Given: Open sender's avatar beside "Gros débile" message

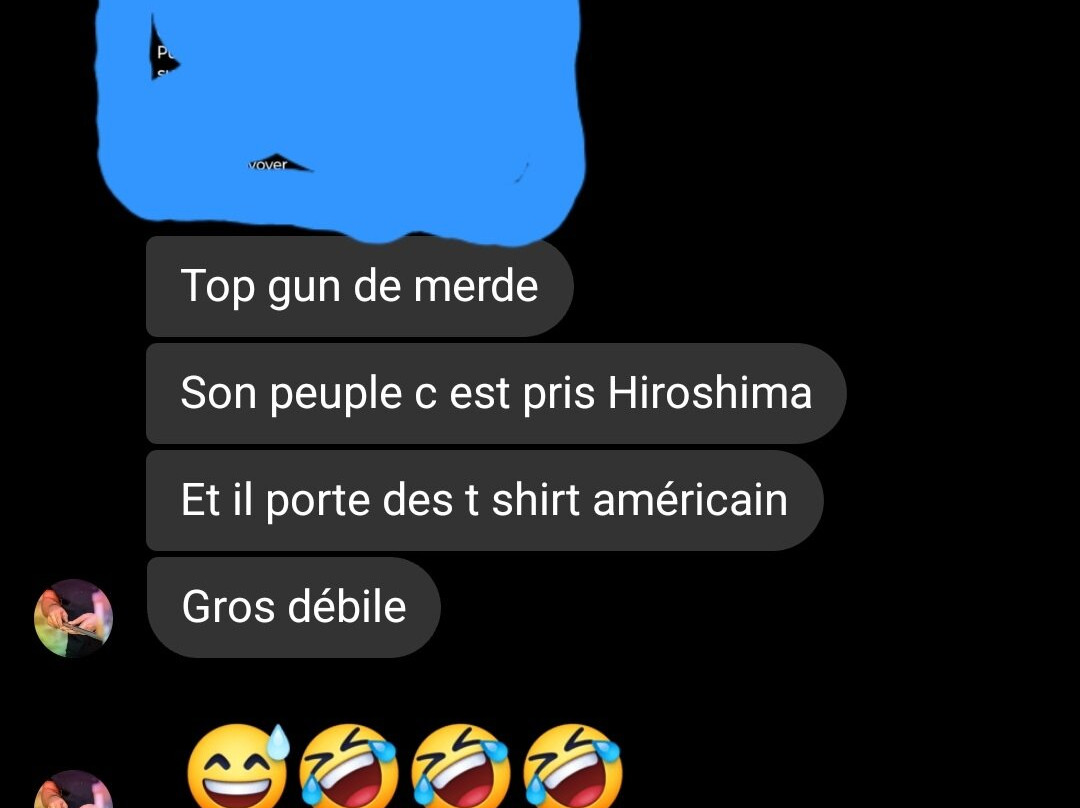Looking at the screenshot, I should click(x=73, y=618).
